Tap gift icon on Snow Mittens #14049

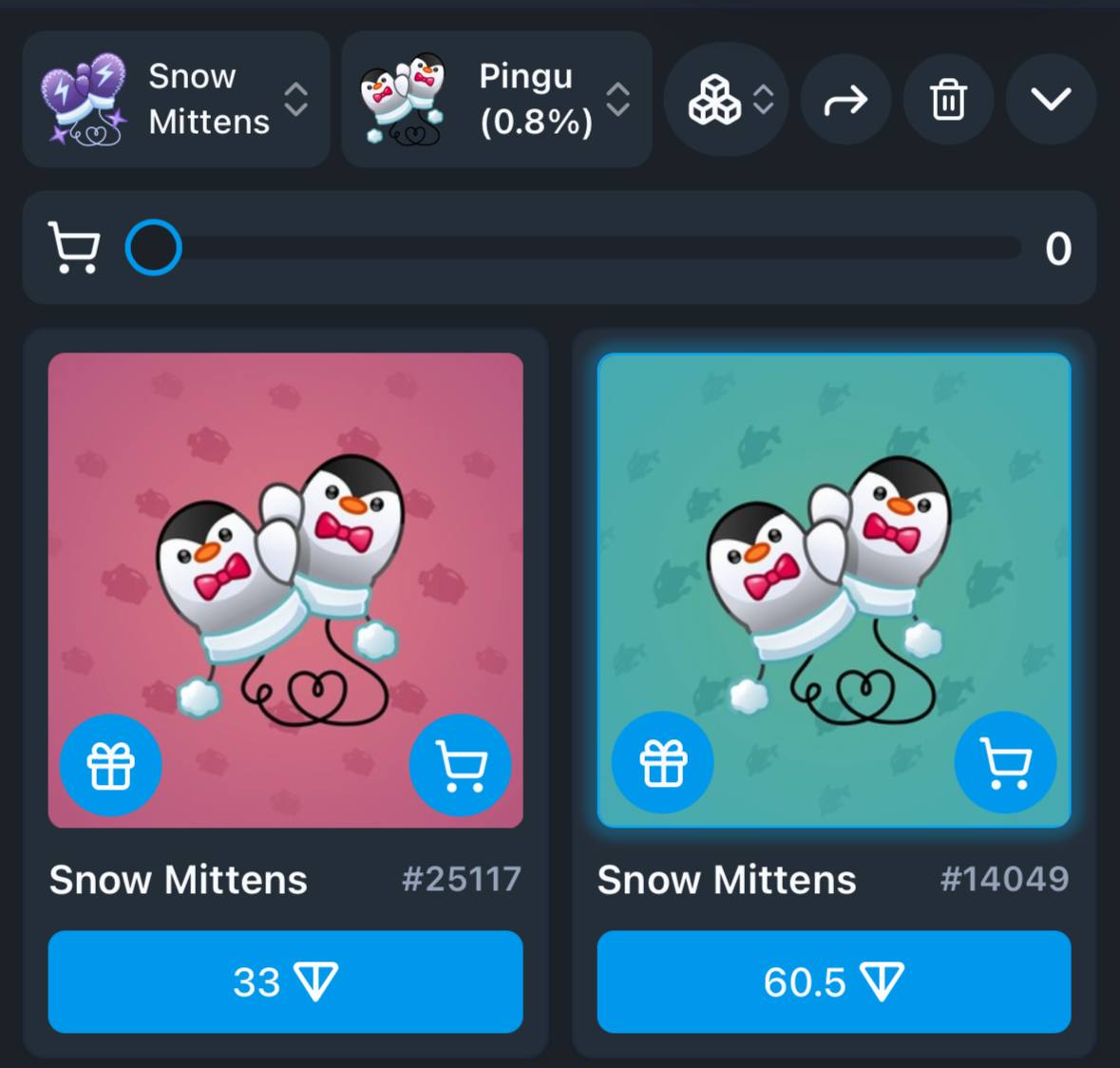point(662,762)
